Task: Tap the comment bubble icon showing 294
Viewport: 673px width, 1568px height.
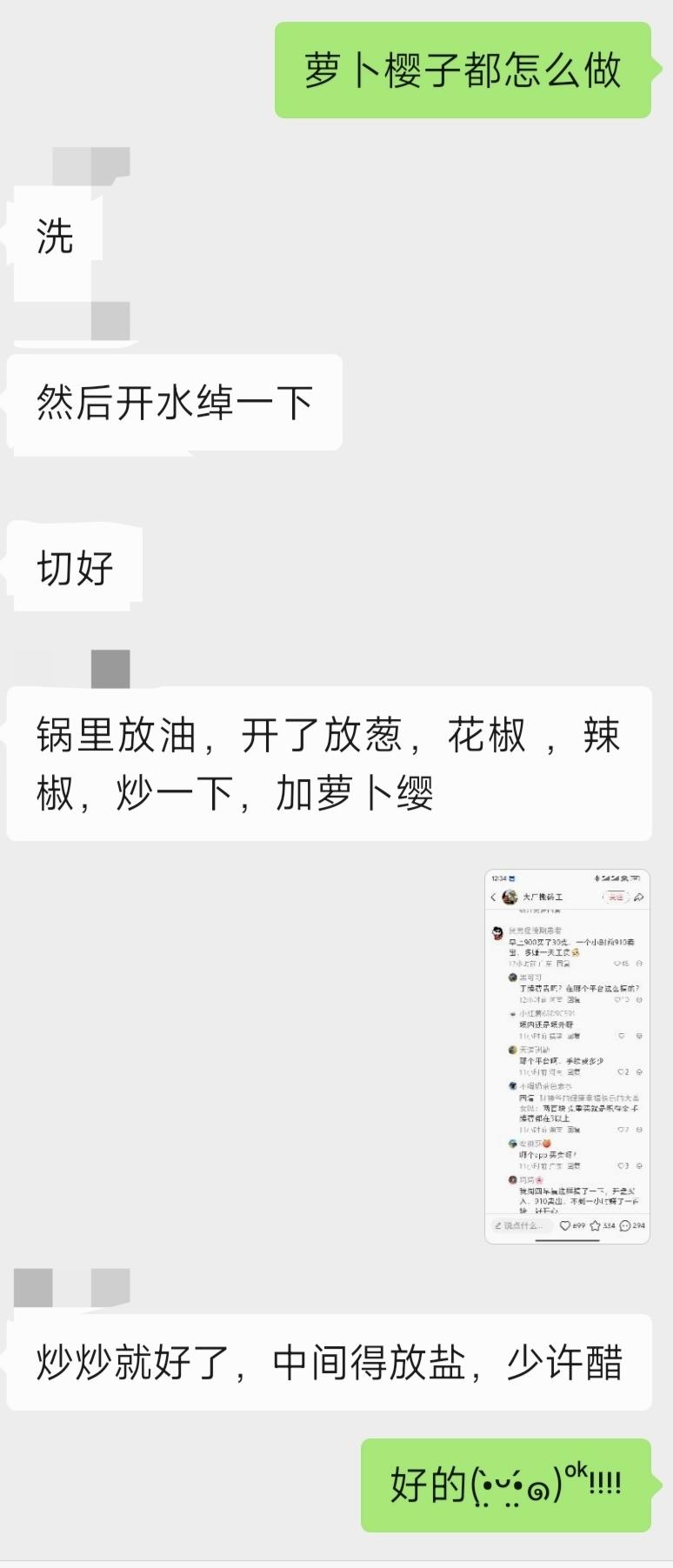Action: (x=625, y=1225)
